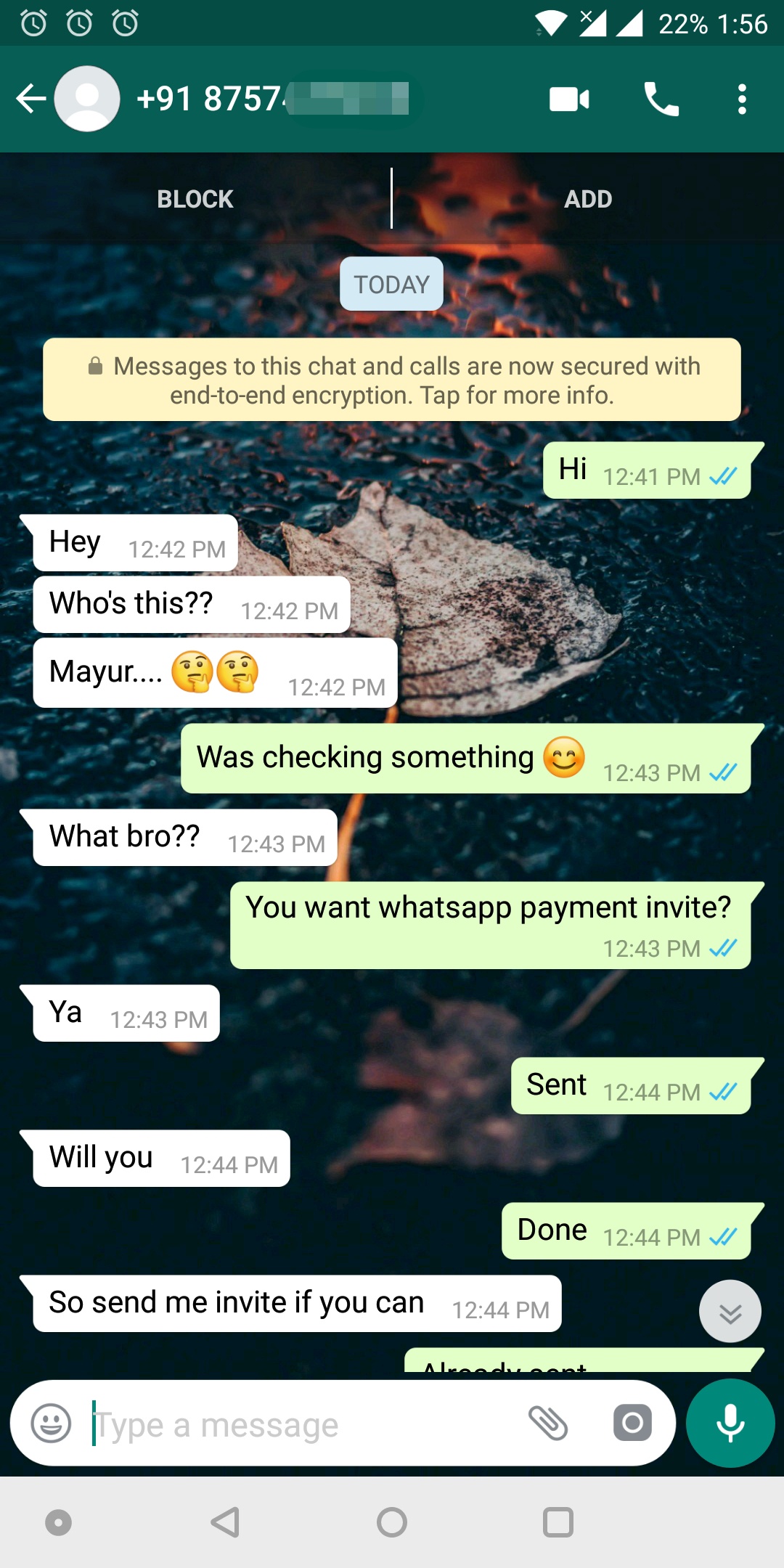
Task: Jump to latest message with down arrow
Action: 730,1312
